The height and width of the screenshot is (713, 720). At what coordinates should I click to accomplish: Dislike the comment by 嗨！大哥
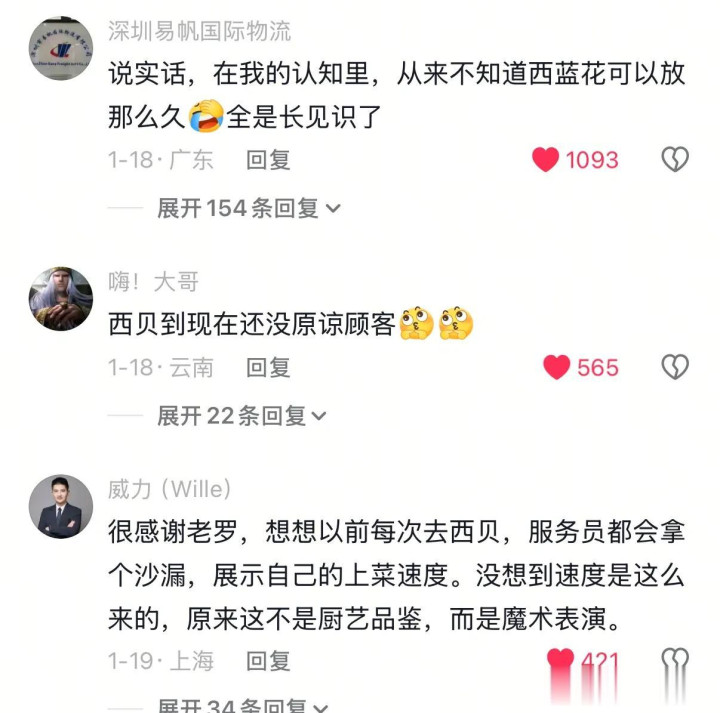tap(675, 368)
